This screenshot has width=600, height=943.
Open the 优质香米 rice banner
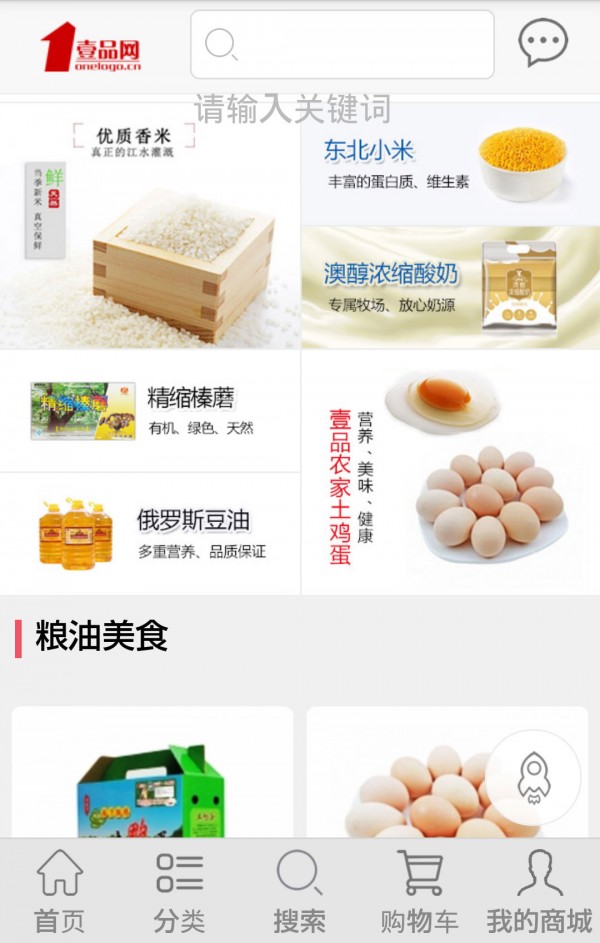pyautogui.click(x=150, y=225)
